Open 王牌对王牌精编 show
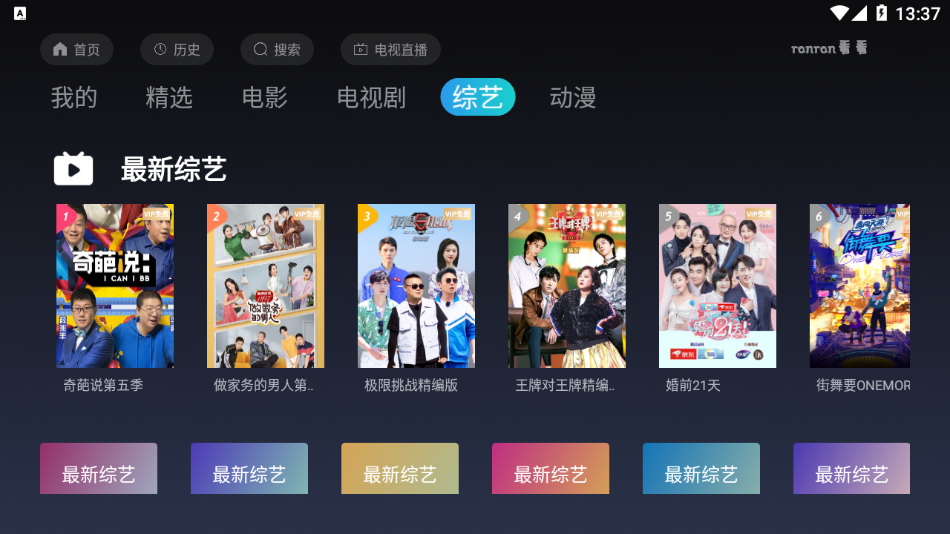The image size is (950, 534). pos(567,286)
